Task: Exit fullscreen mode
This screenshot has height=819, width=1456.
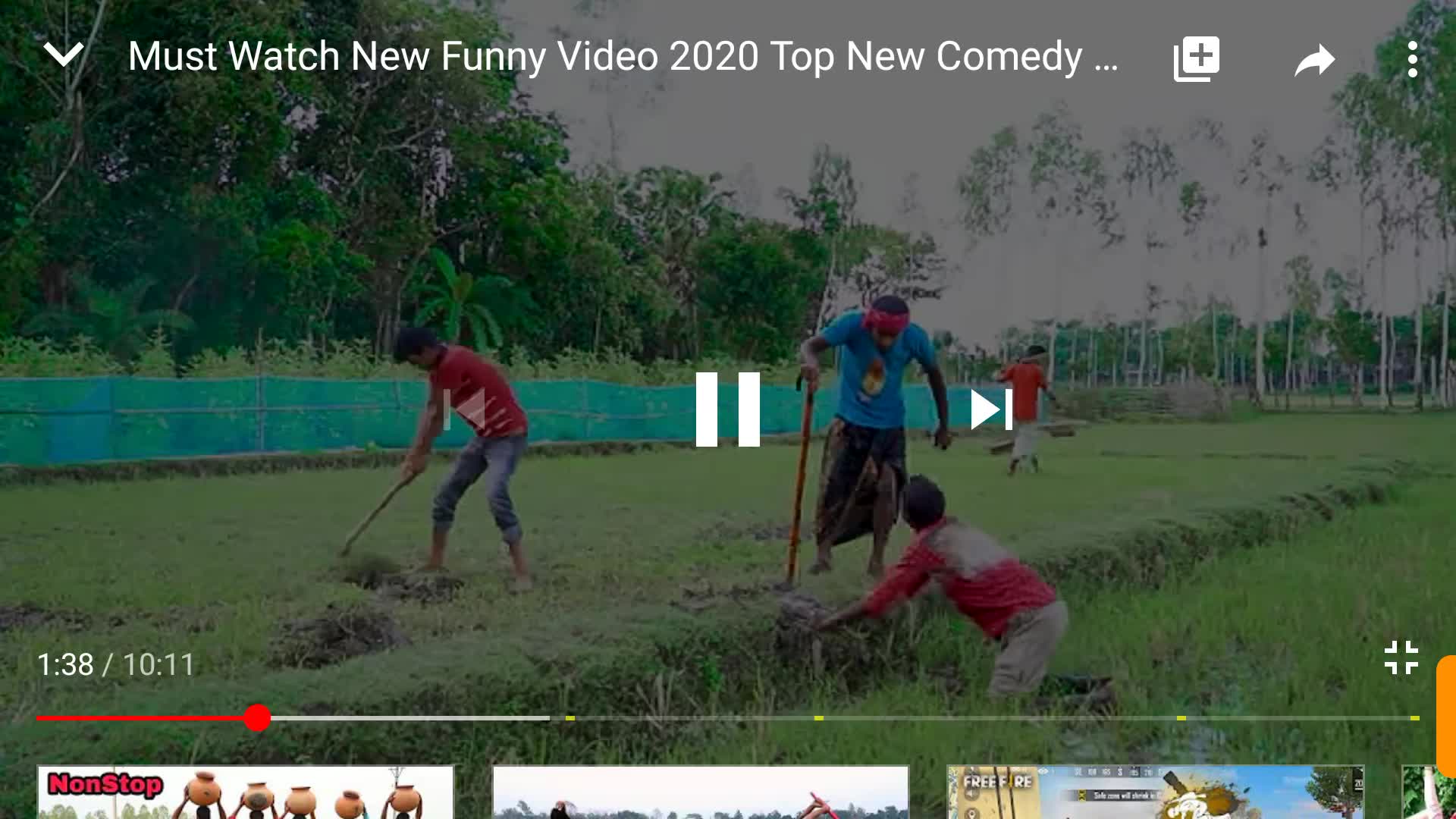Action: pos(1401,657)
